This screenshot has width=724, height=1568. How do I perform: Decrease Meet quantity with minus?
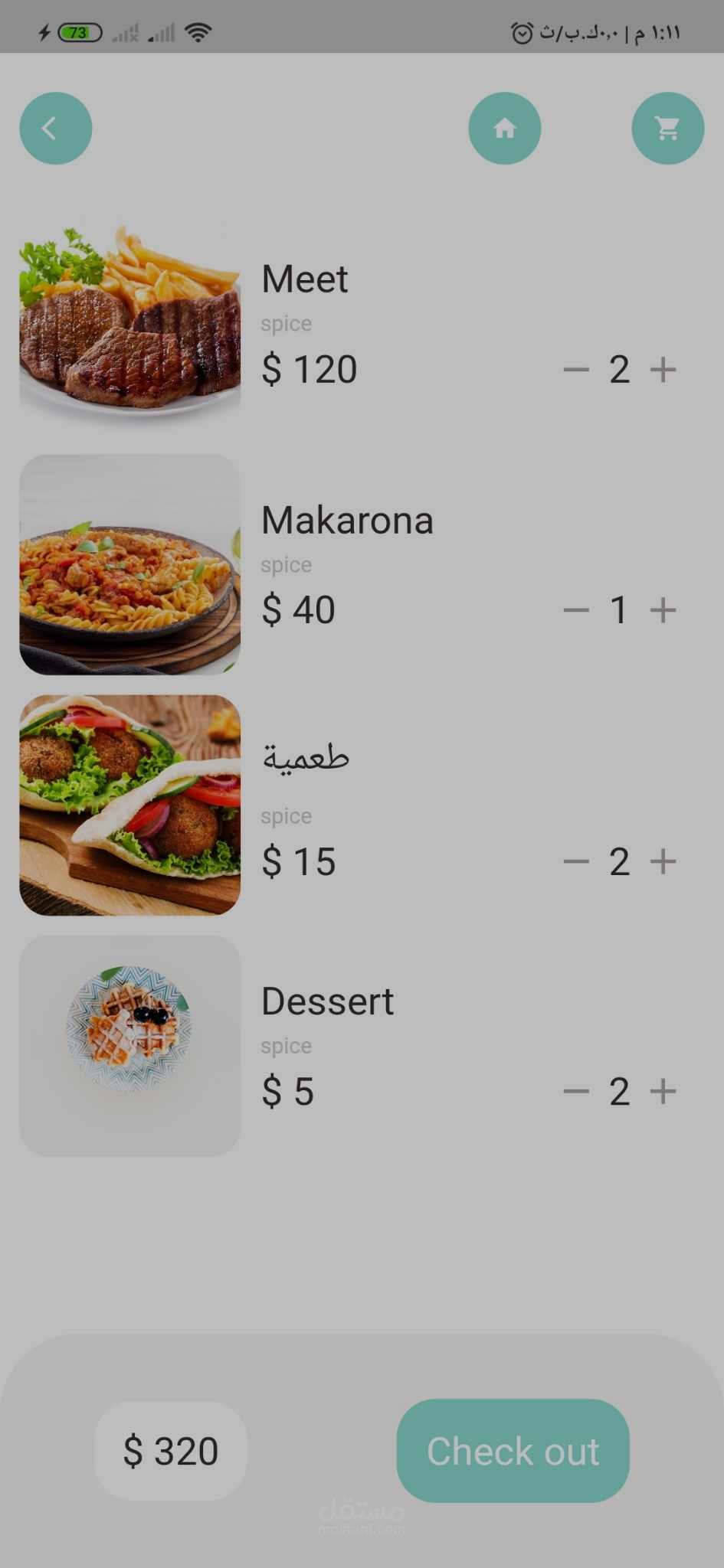(x=575, y=370)
